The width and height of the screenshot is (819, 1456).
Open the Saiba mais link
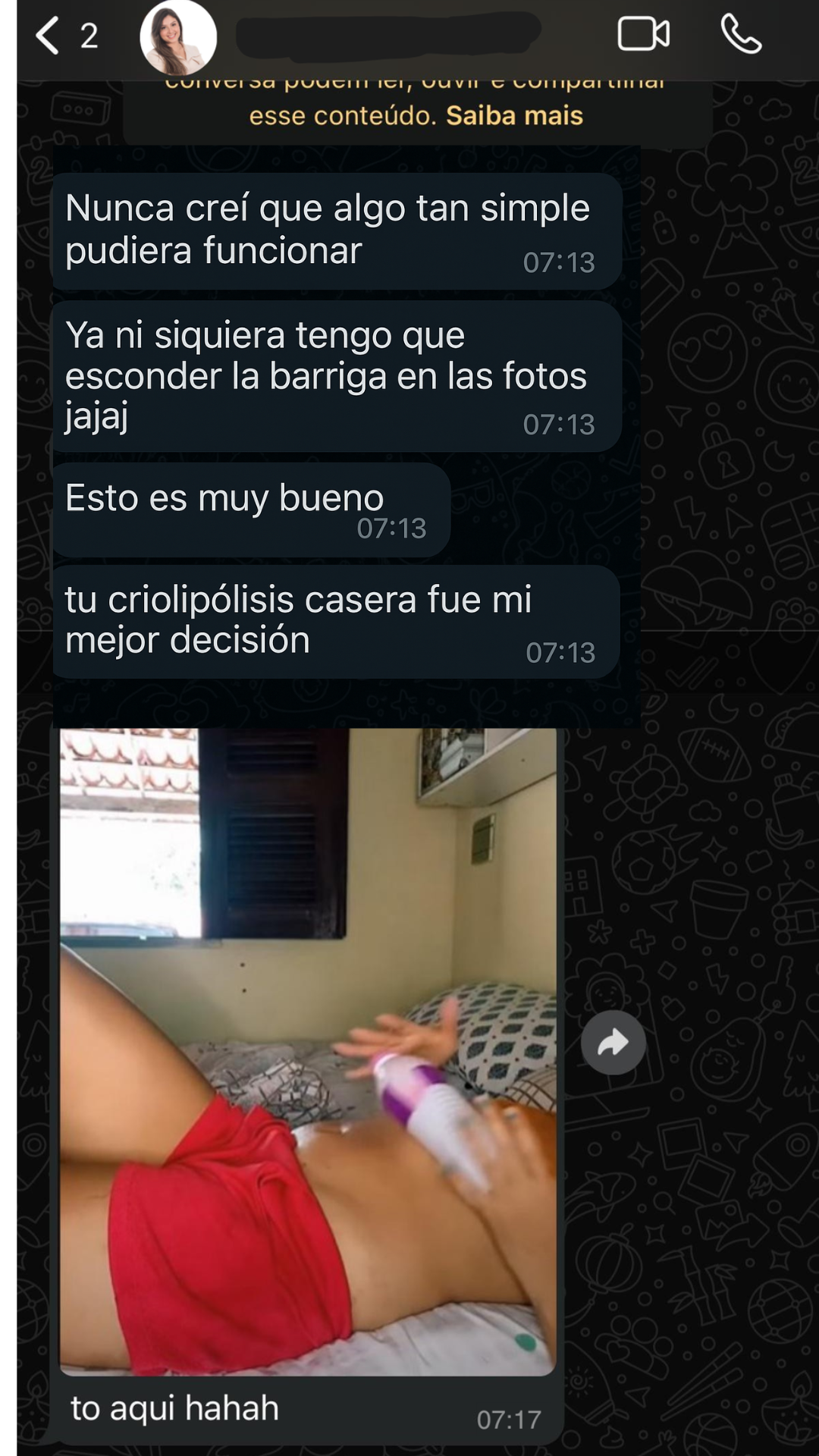514,116
